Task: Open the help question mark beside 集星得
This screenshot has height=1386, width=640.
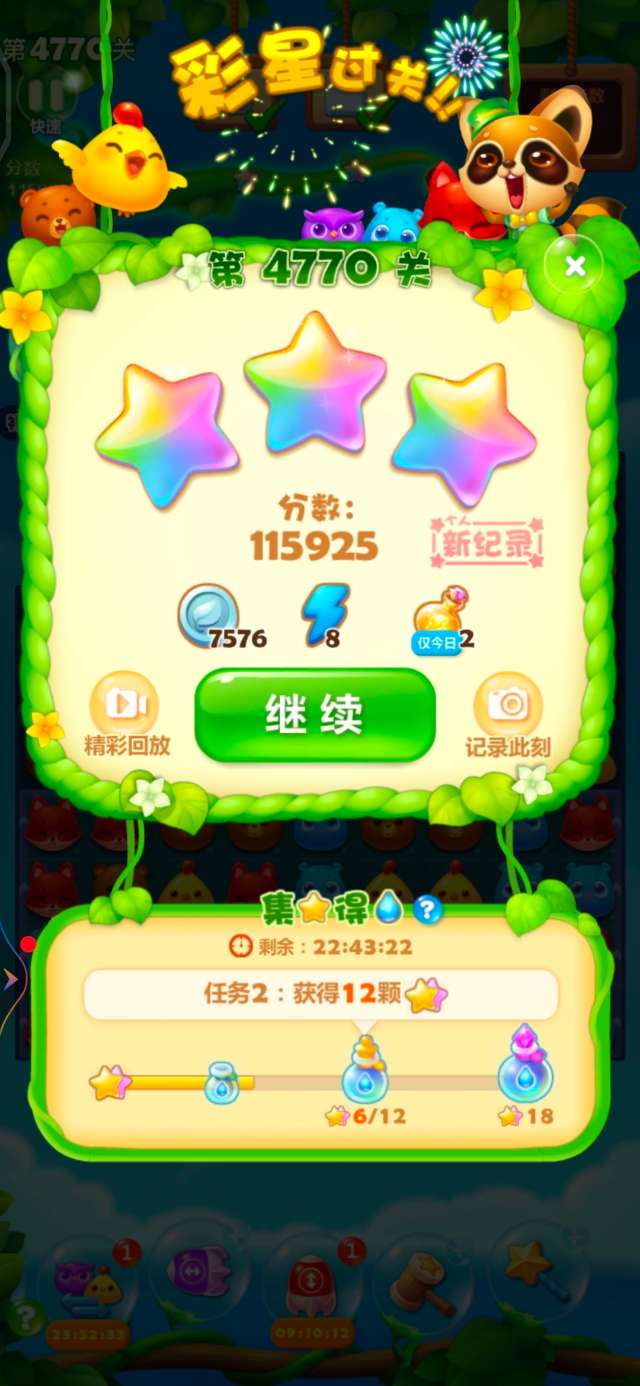Action: pyautogui.click(x=428, y=909)
